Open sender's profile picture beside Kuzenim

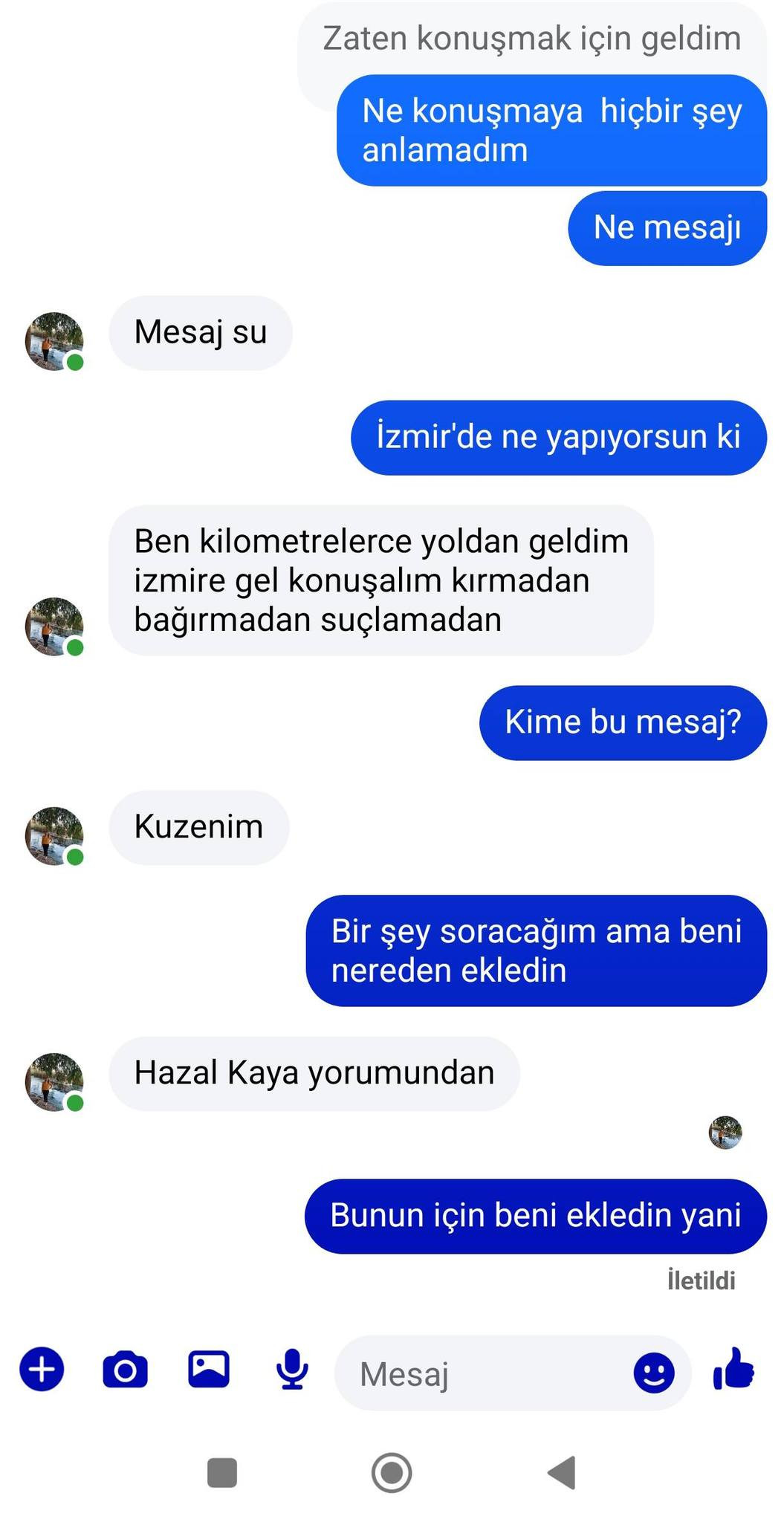point(54,836)
